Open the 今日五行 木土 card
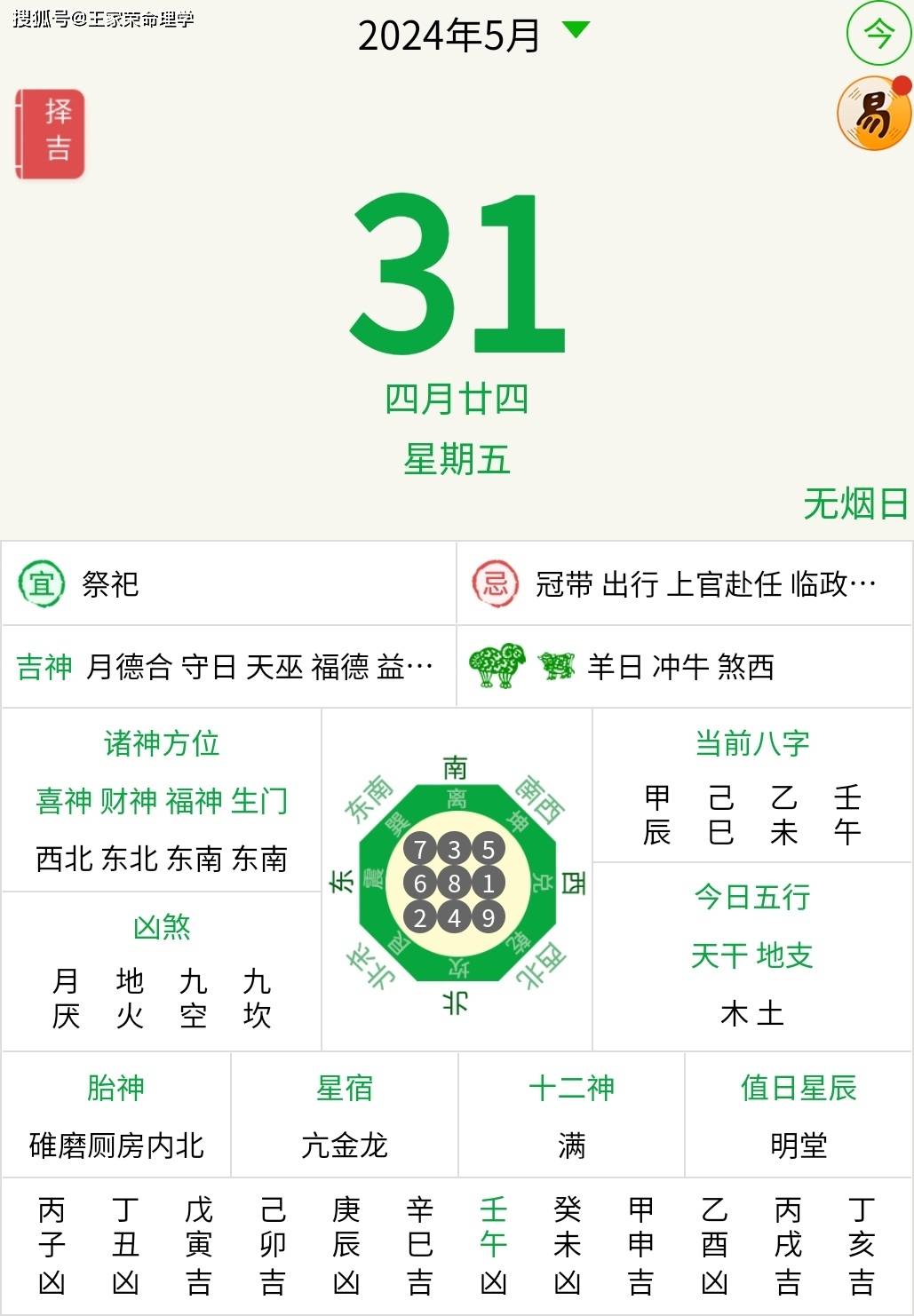This screenshot has height=1316, width=914. [x=752, y=956]
